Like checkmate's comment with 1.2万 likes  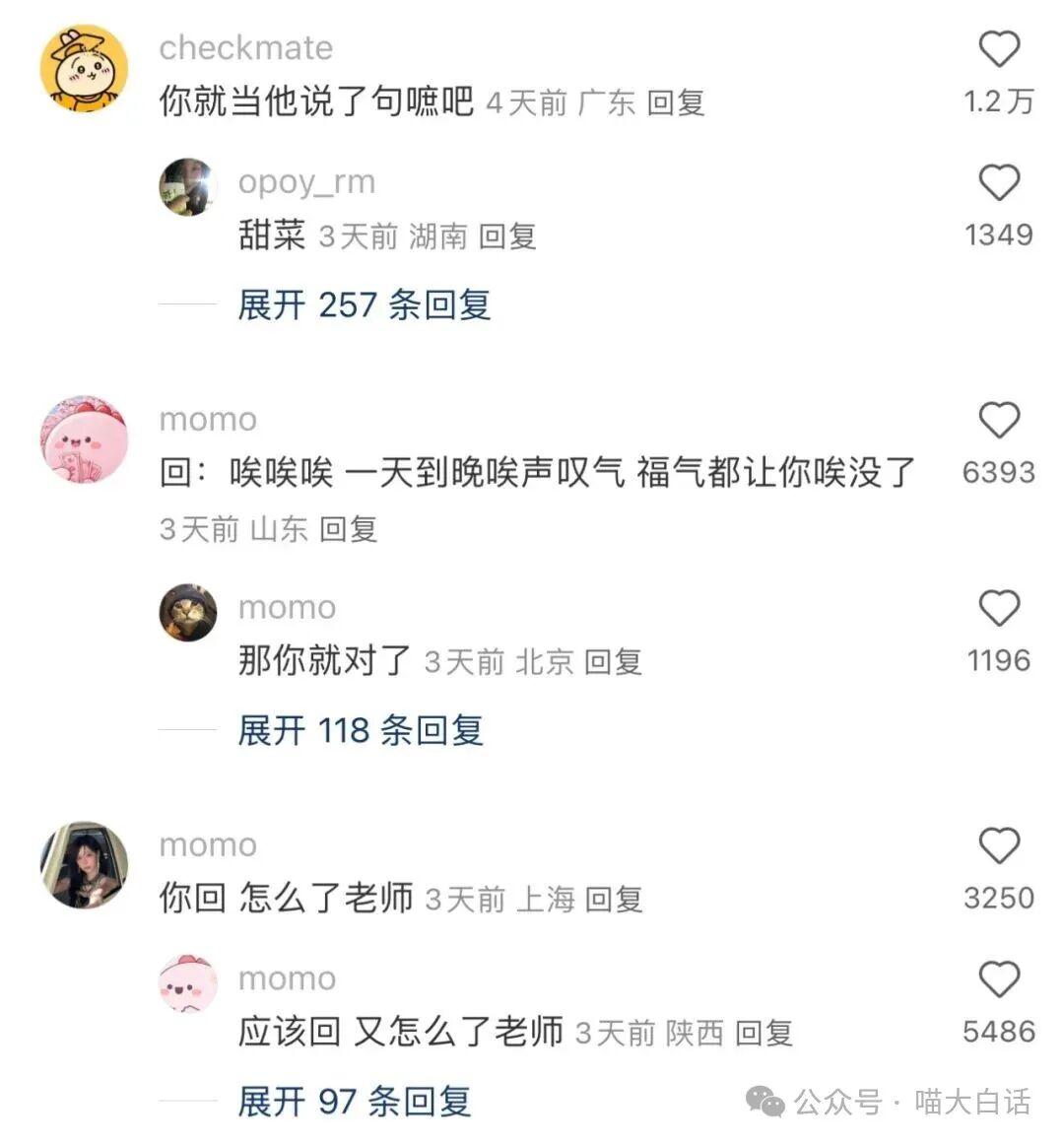tap(998, 49)
